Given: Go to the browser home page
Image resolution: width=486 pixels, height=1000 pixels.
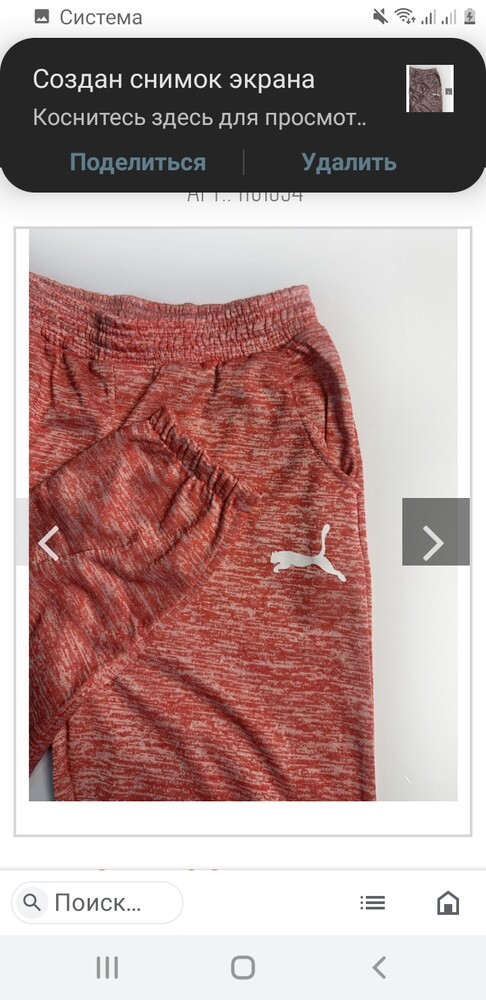Looking at the screenshot, I should 448,902.
